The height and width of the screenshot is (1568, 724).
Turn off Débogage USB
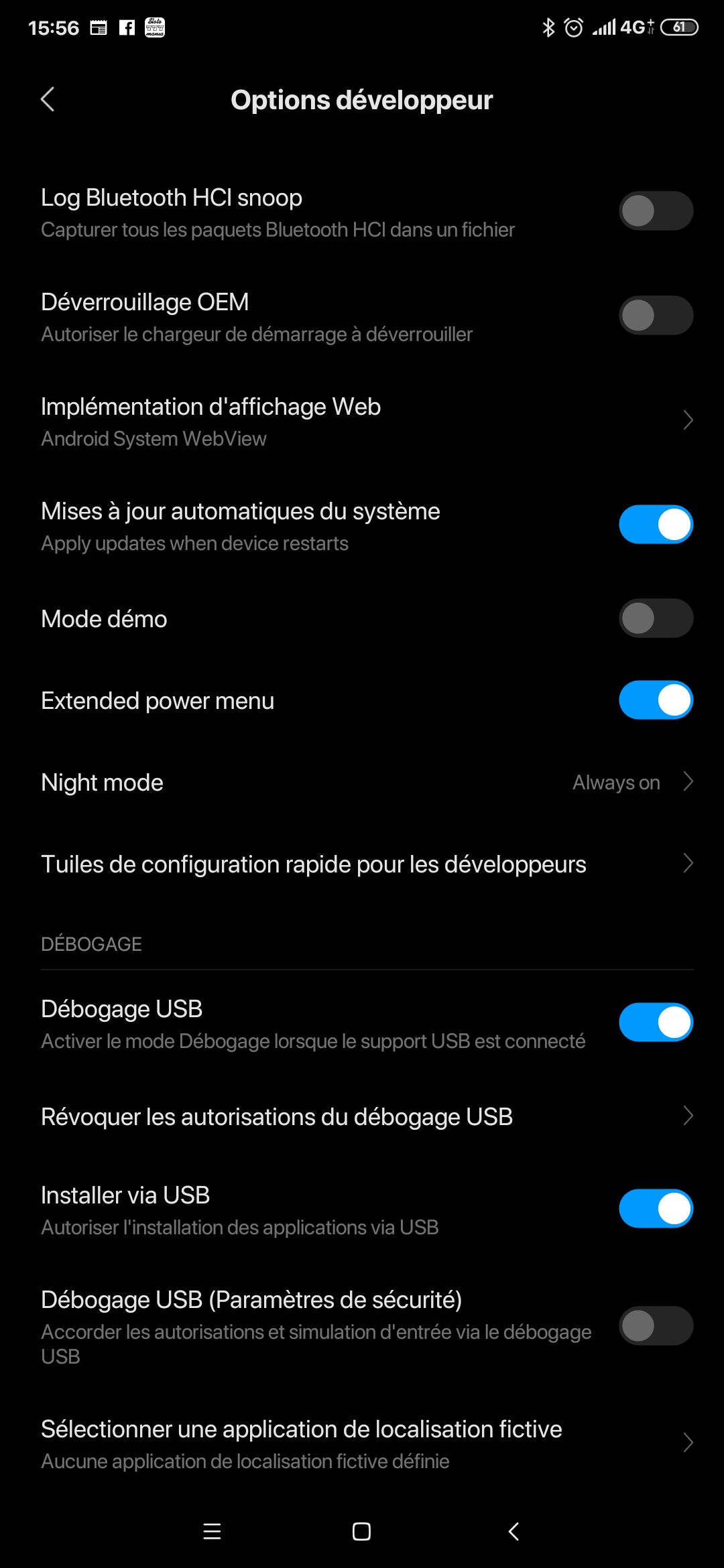656,1023
